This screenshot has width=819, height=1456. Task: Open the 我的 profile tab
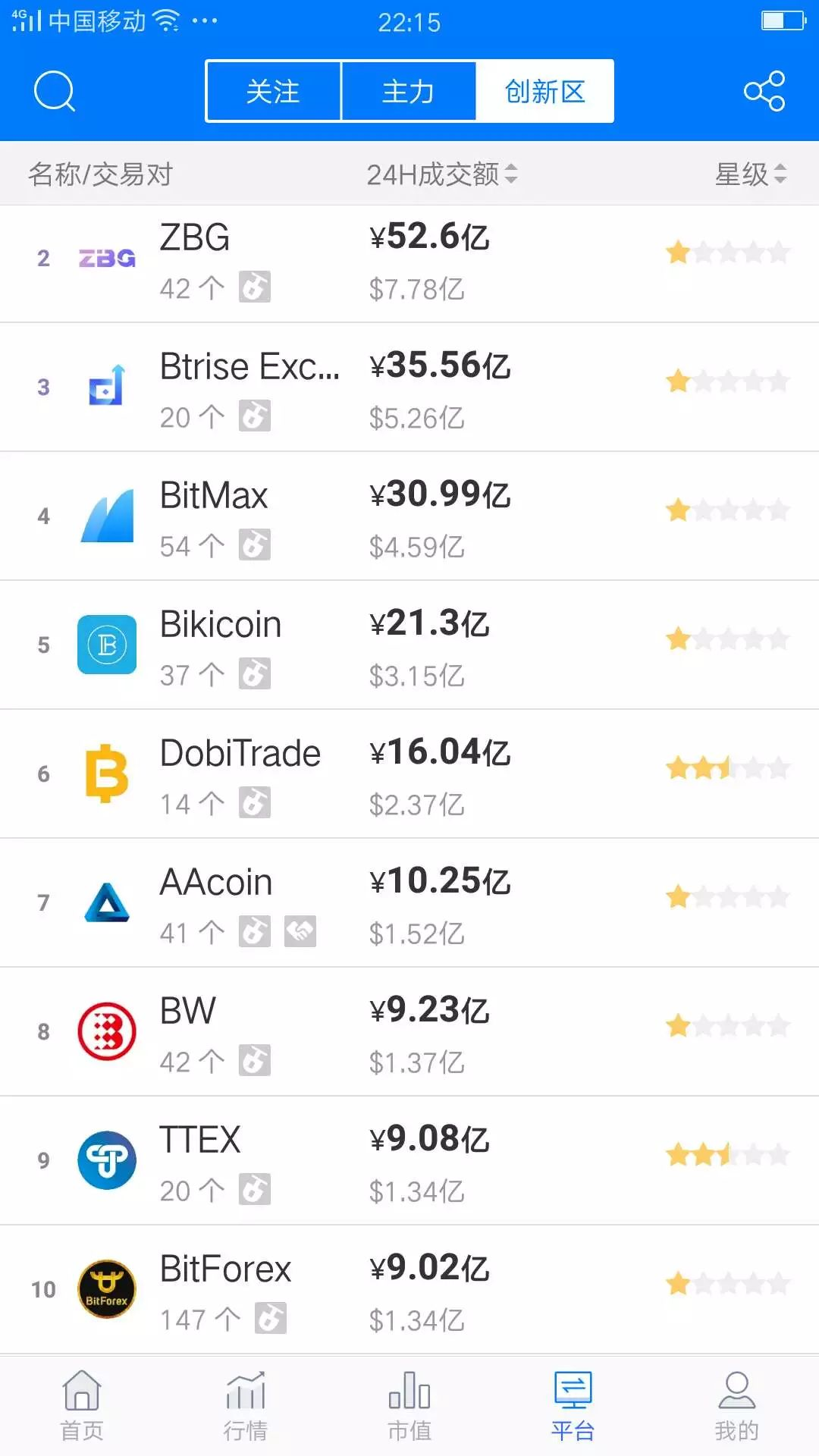click(736, 1406)
